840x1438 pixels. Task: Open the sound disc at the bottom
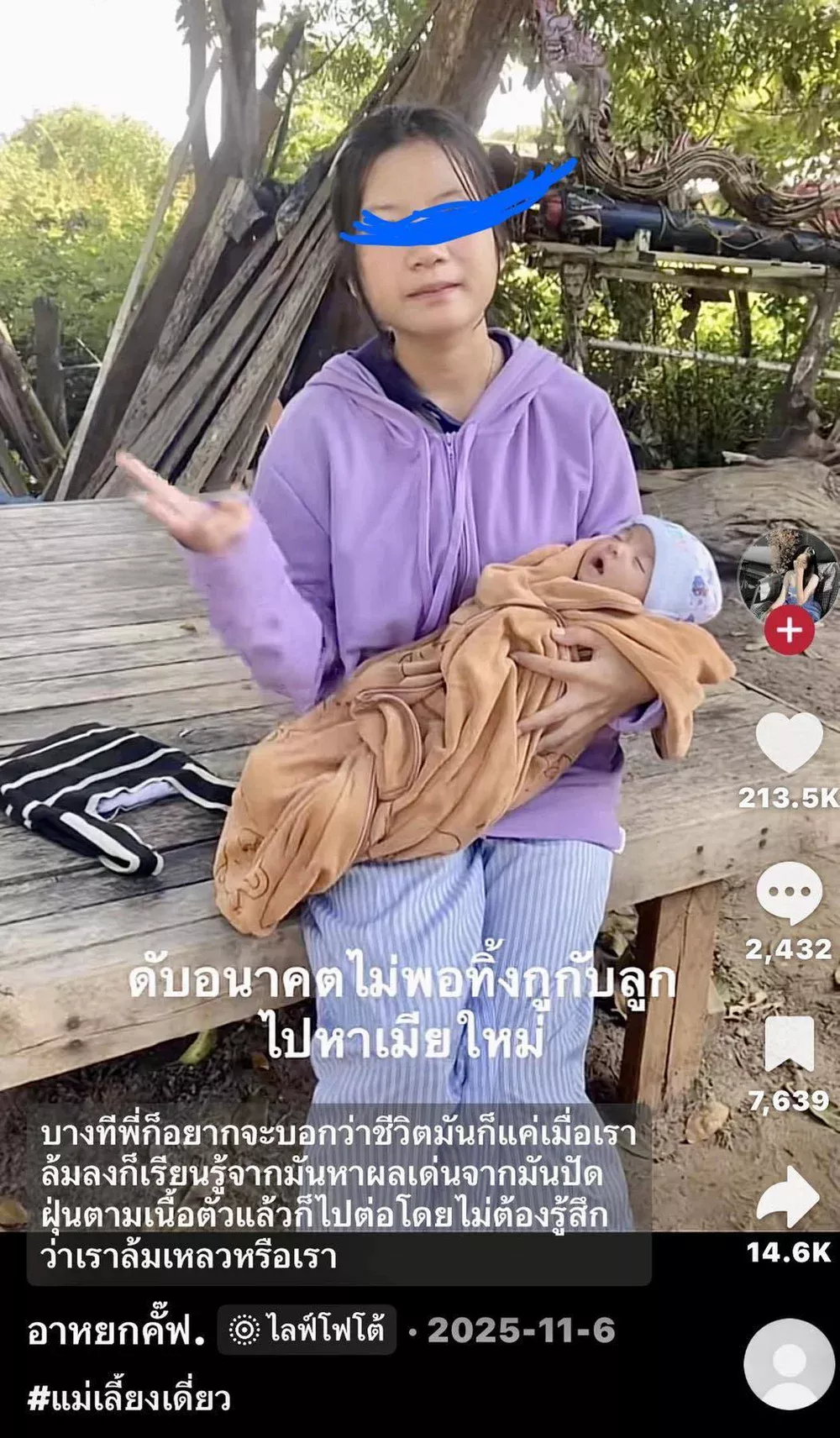pyautogui.click(x=789, y=1364)
